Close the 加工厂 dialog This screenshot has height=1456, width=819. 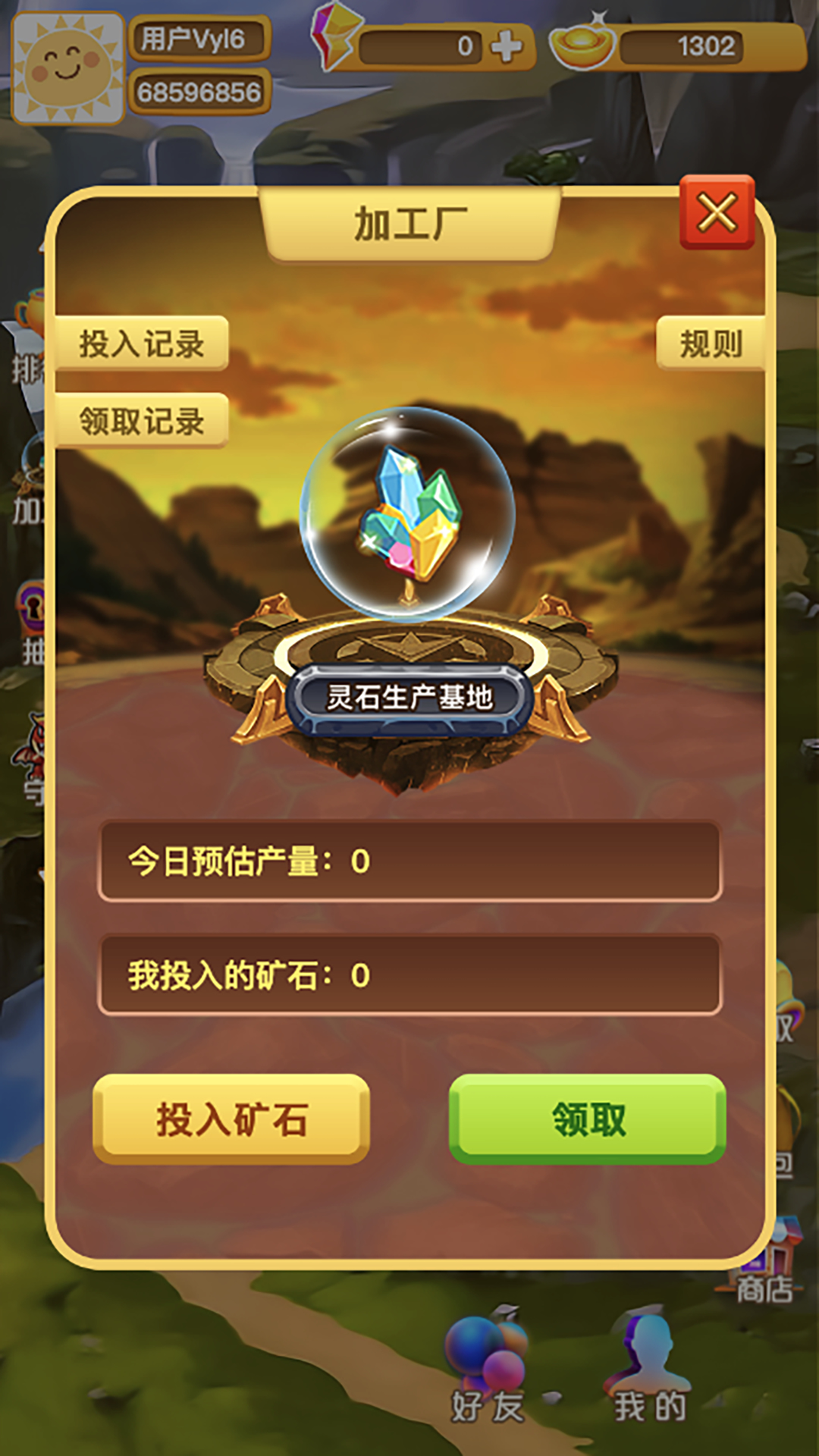[717, 212]
